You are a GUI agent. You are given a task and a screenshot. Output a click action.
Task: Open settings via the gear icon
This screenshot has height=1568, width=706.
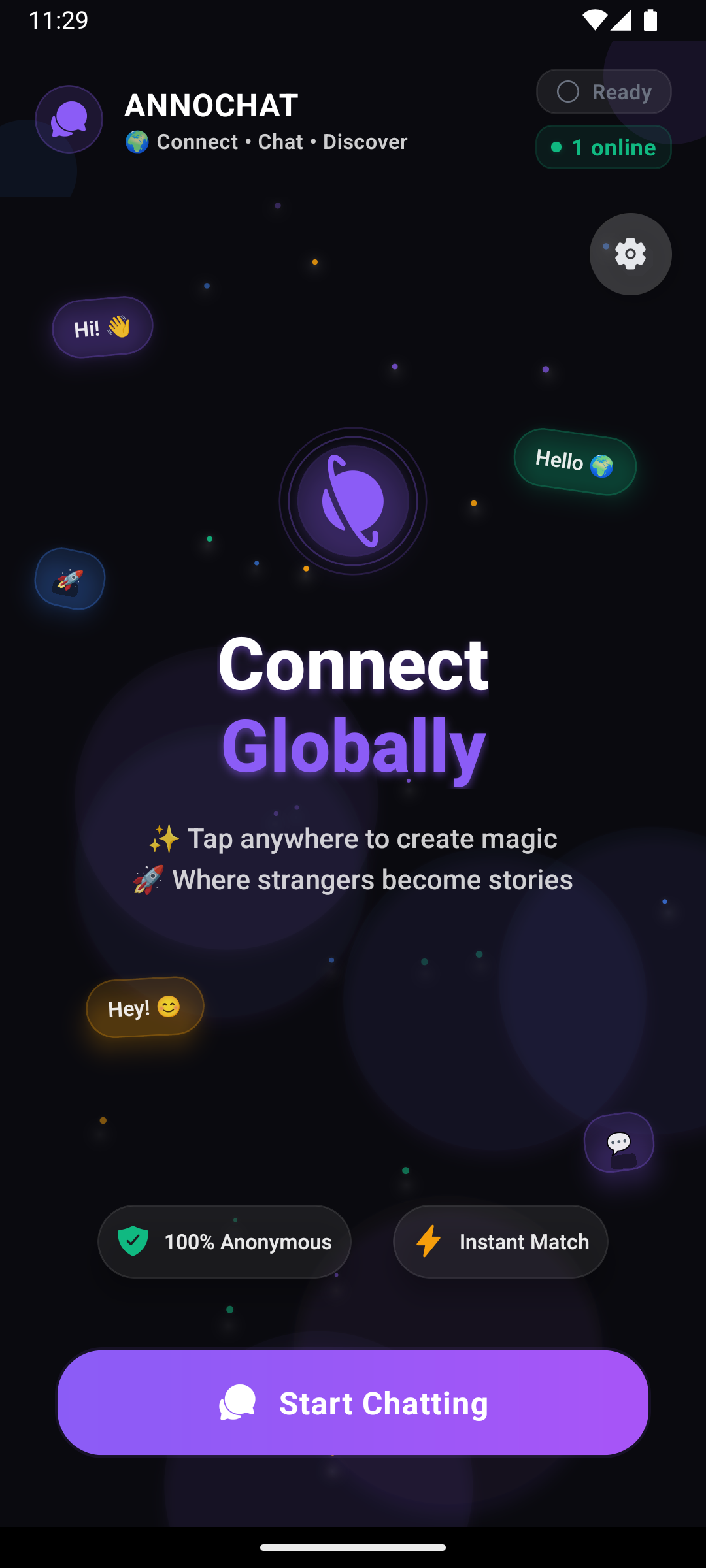[630, 254]
